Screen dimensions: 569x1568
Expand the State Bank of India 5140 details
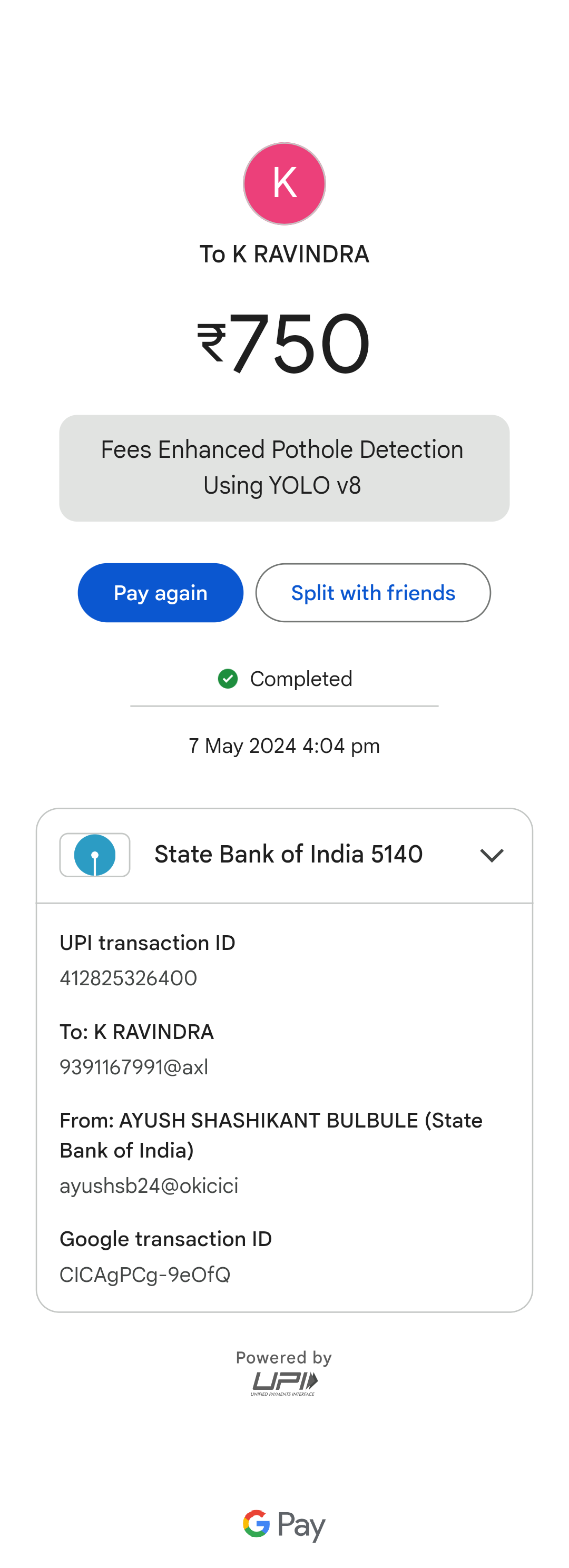pos(491,855)
